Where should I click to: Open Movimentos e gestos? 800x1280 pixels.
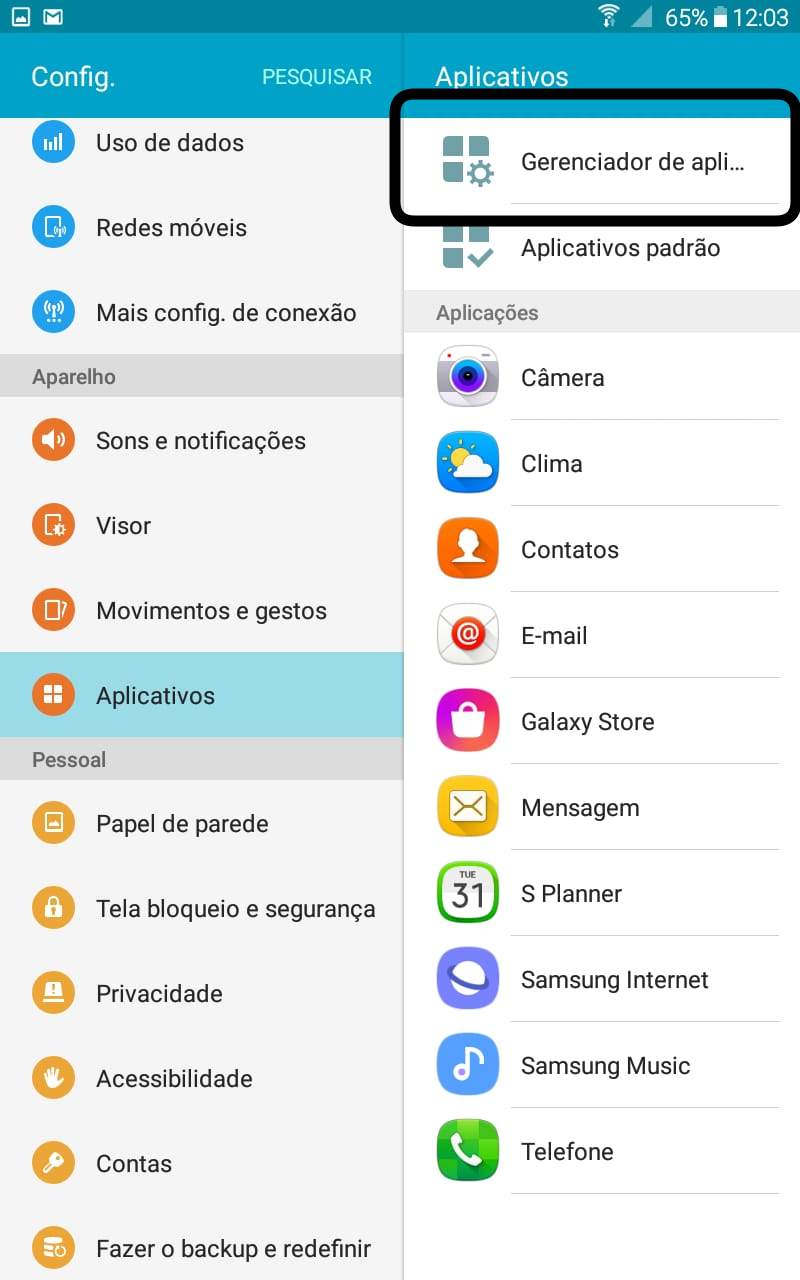(211, 611)
